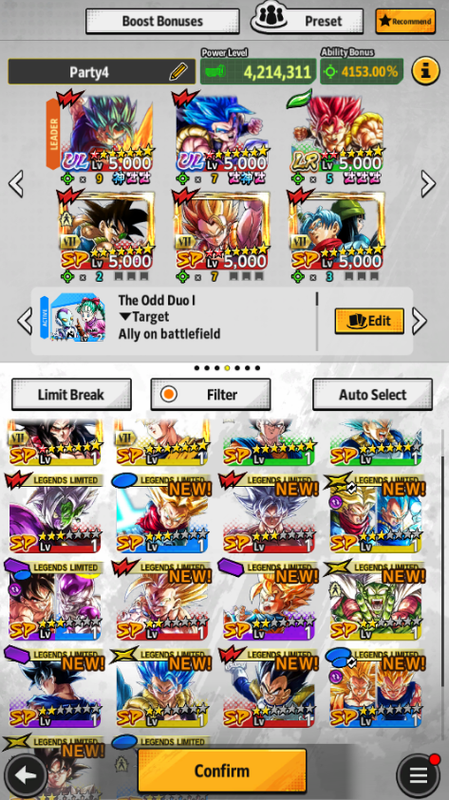Open the hamburger menu with red dot
The height and width of the screenshot is (800, 449).
[418, 776]
